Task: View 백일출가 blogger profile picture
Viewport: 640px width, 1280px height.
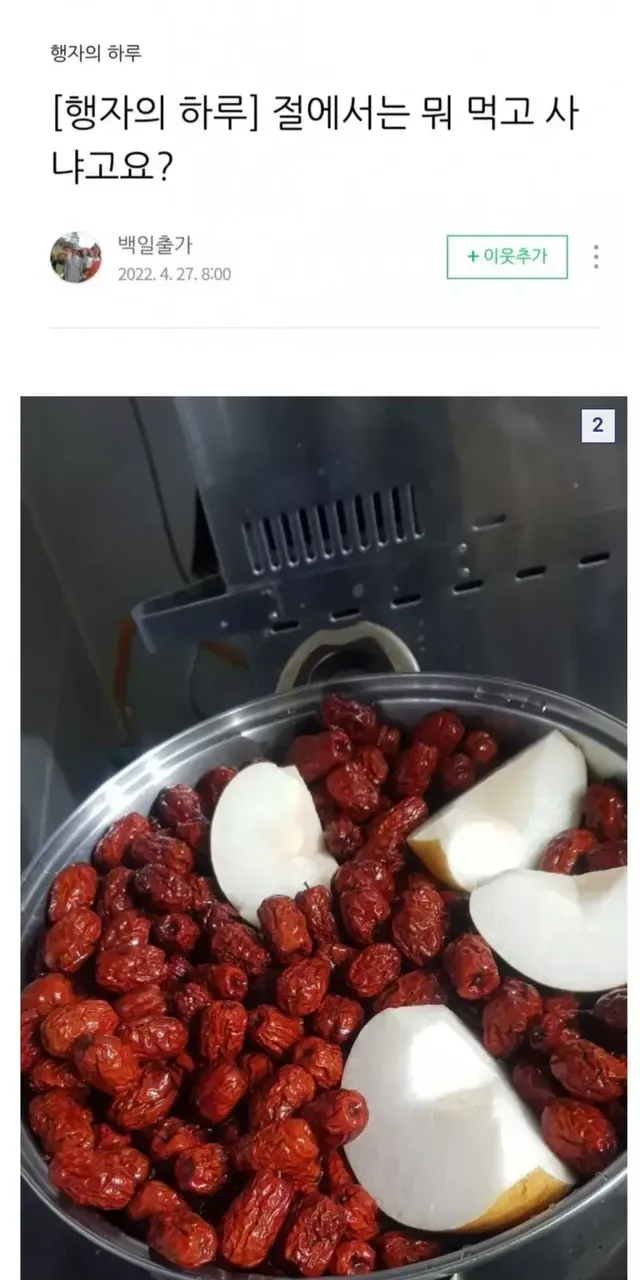Action: coord(76,257)
